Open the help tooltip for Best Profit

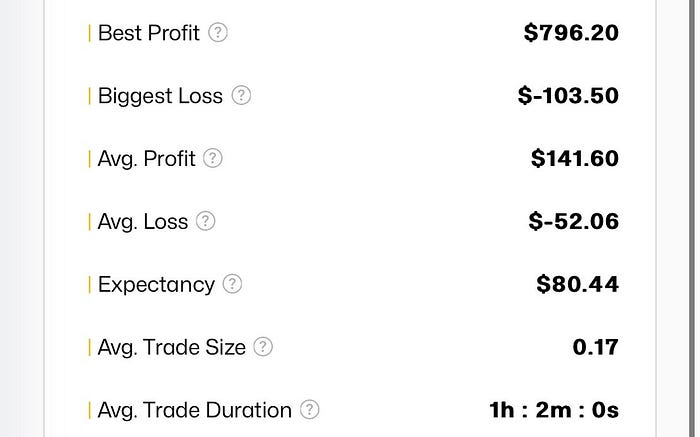click(218, 33)
